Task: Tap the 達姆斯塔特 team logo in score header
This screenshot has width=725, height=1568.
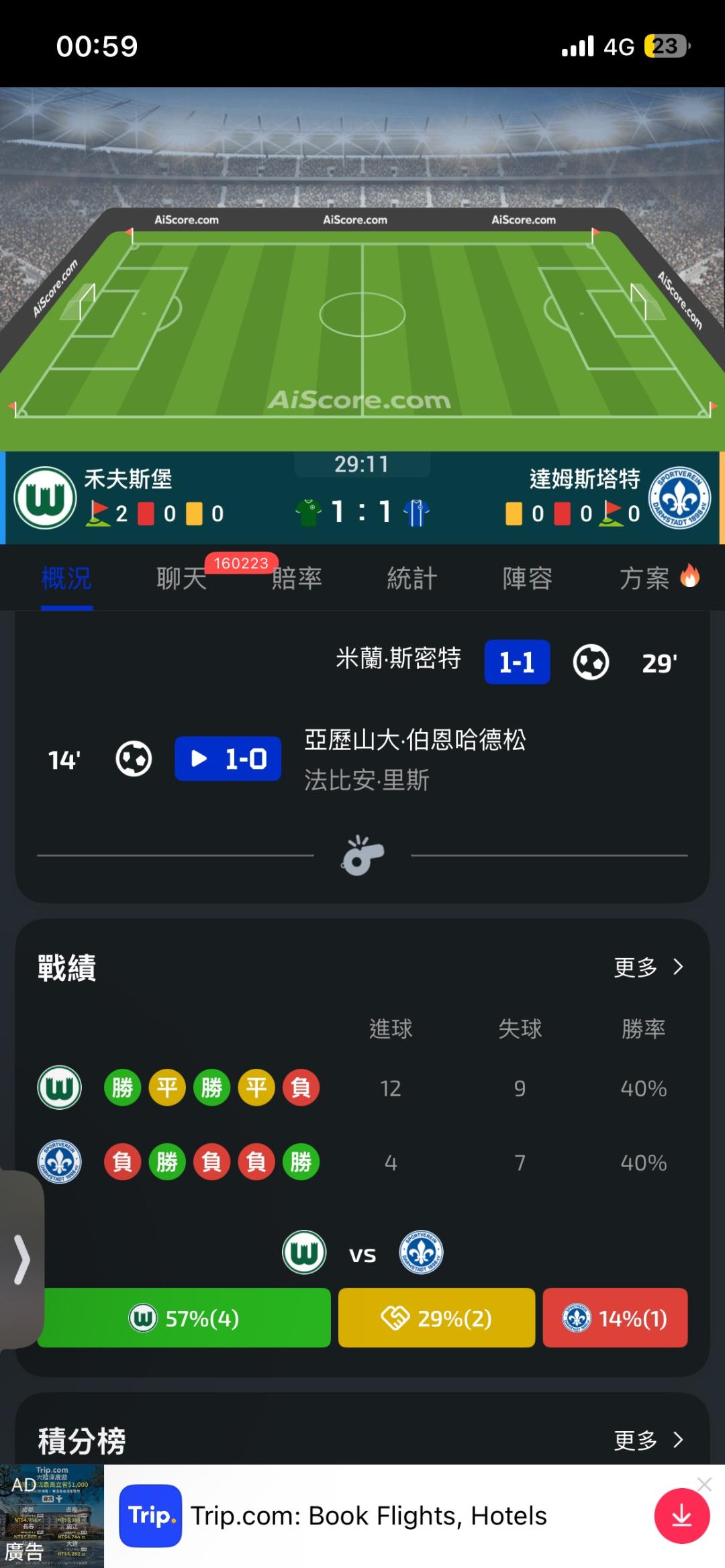Action: [x=679, y=498]
